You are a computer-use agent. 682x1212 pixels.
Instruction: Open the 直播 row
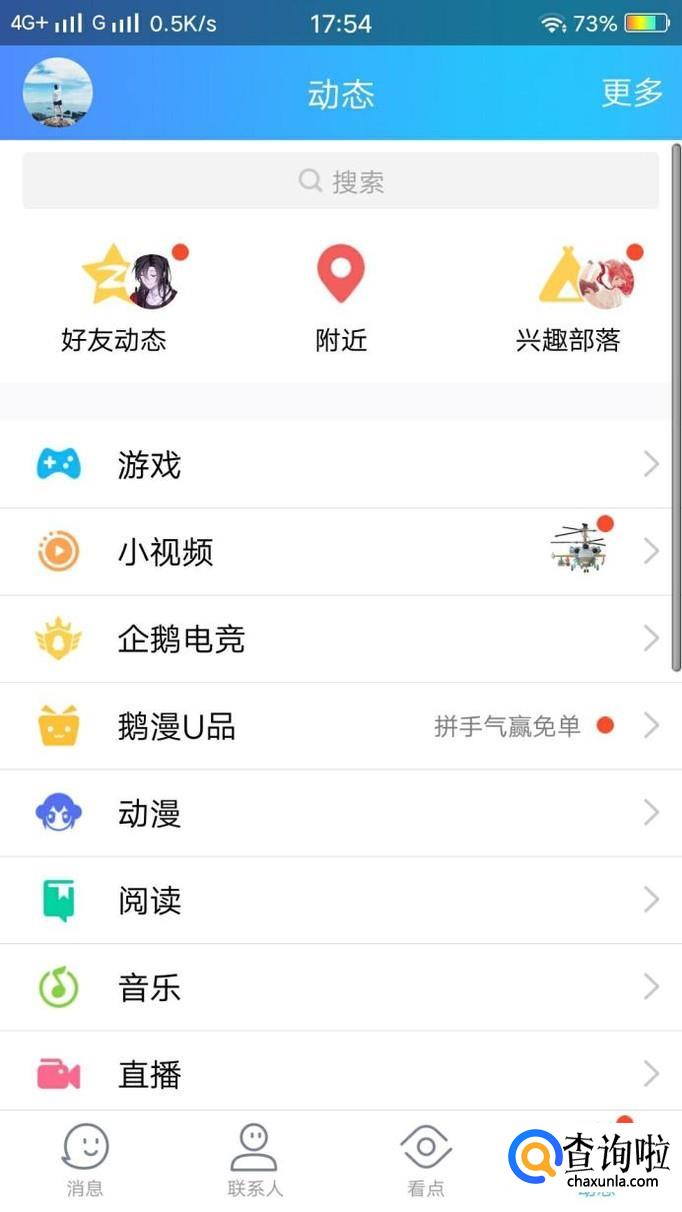(340, 1075)
